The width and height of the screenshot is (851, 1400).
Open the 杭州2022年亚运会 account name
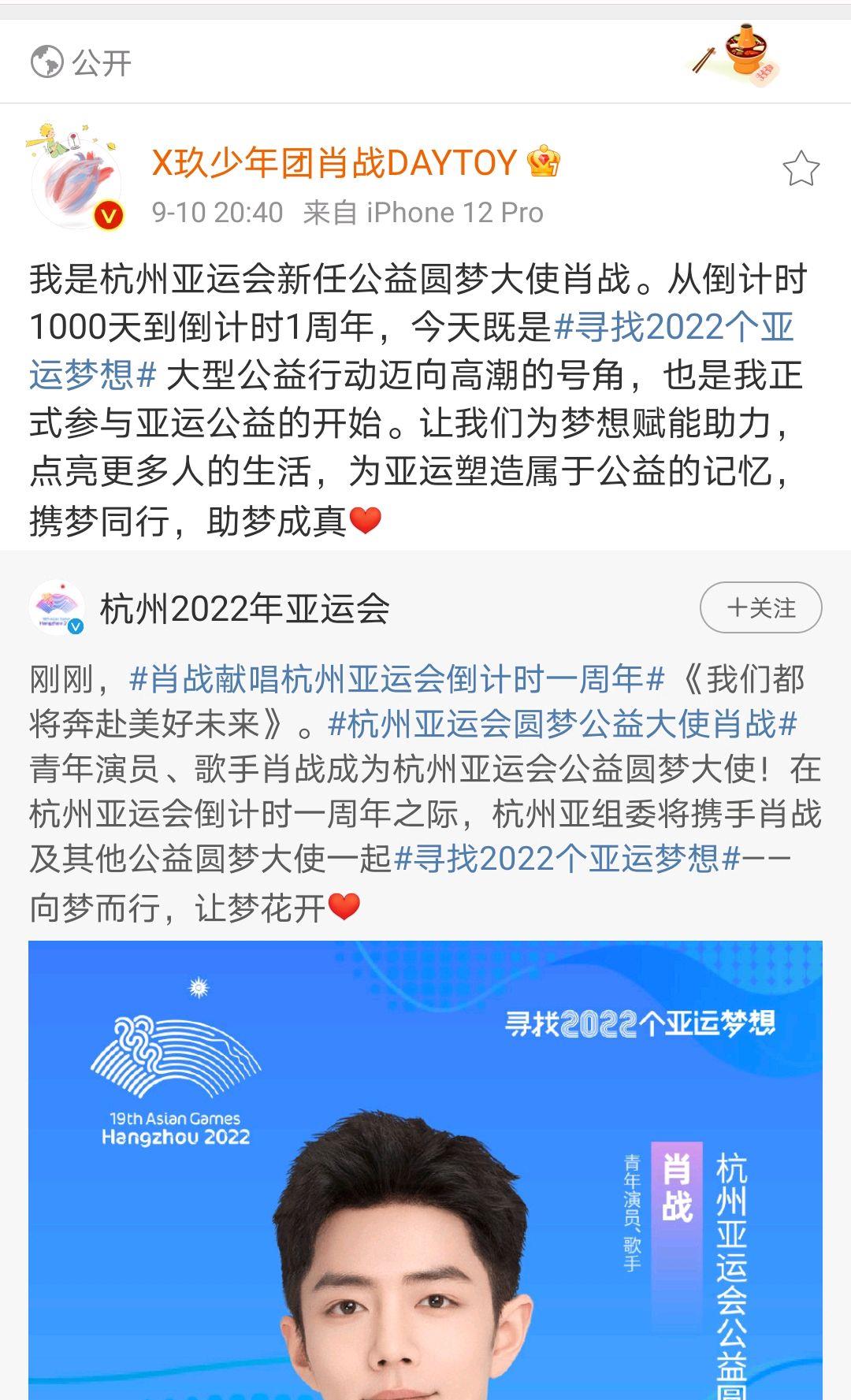pyautogui.click(x=245, y=608)
